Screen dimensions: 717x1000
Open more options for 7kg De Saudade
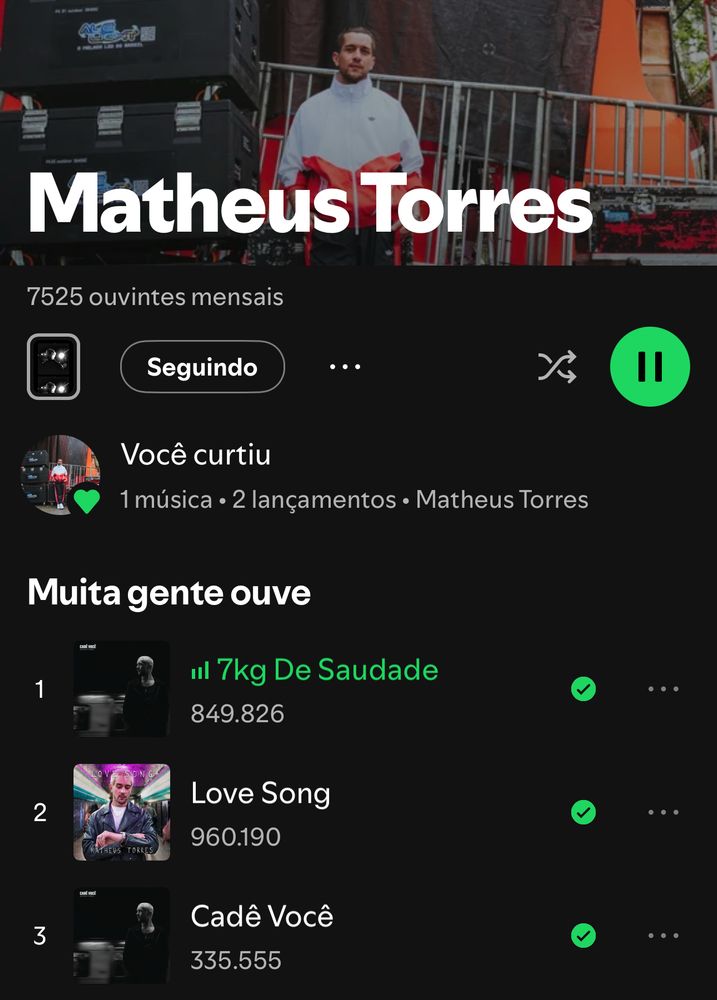click(663, 689)
